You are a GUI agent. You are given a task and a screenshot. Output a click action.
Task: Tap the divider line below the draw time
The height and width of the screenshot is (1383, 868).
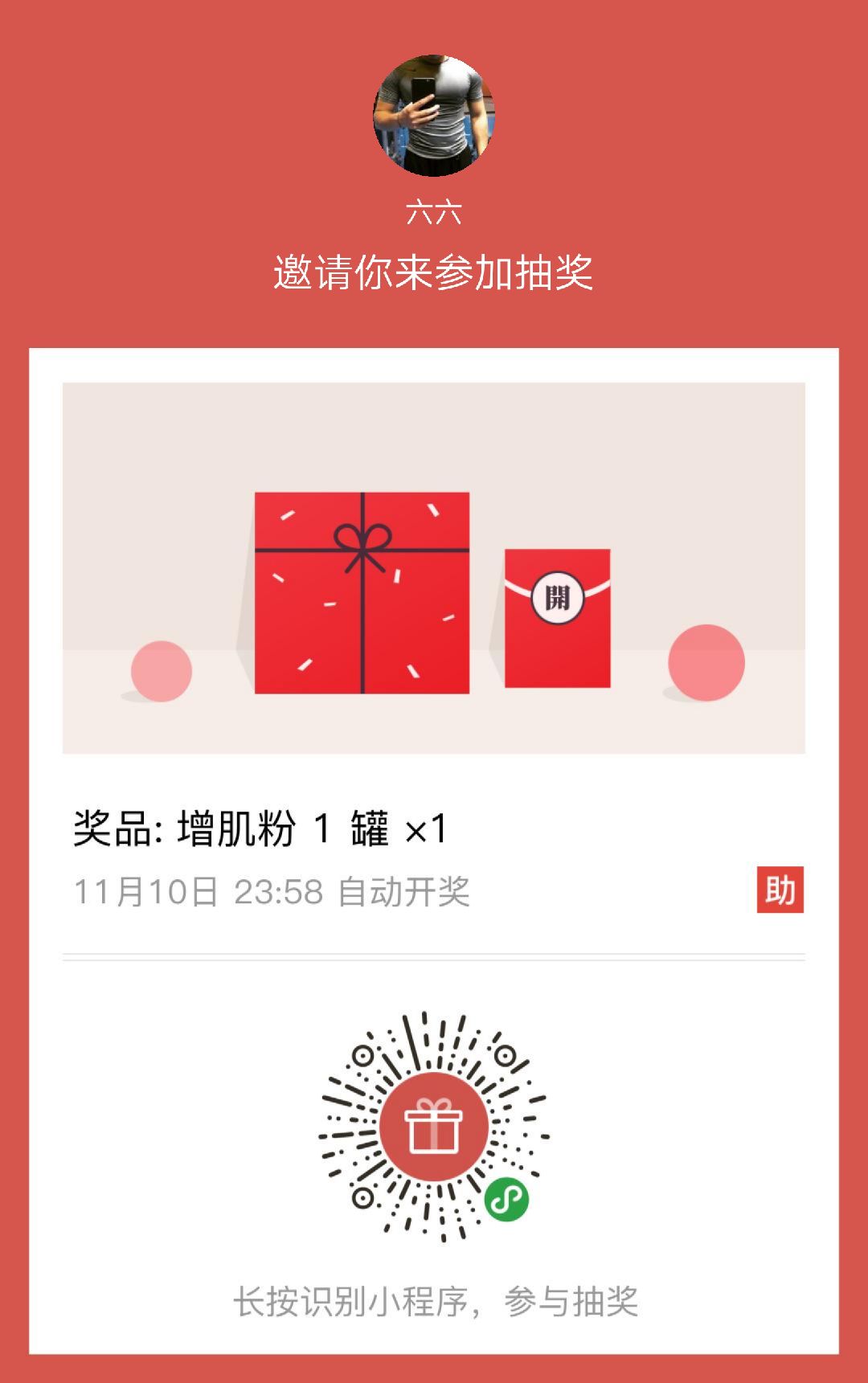pyautogui.click(x=434, y=958)
